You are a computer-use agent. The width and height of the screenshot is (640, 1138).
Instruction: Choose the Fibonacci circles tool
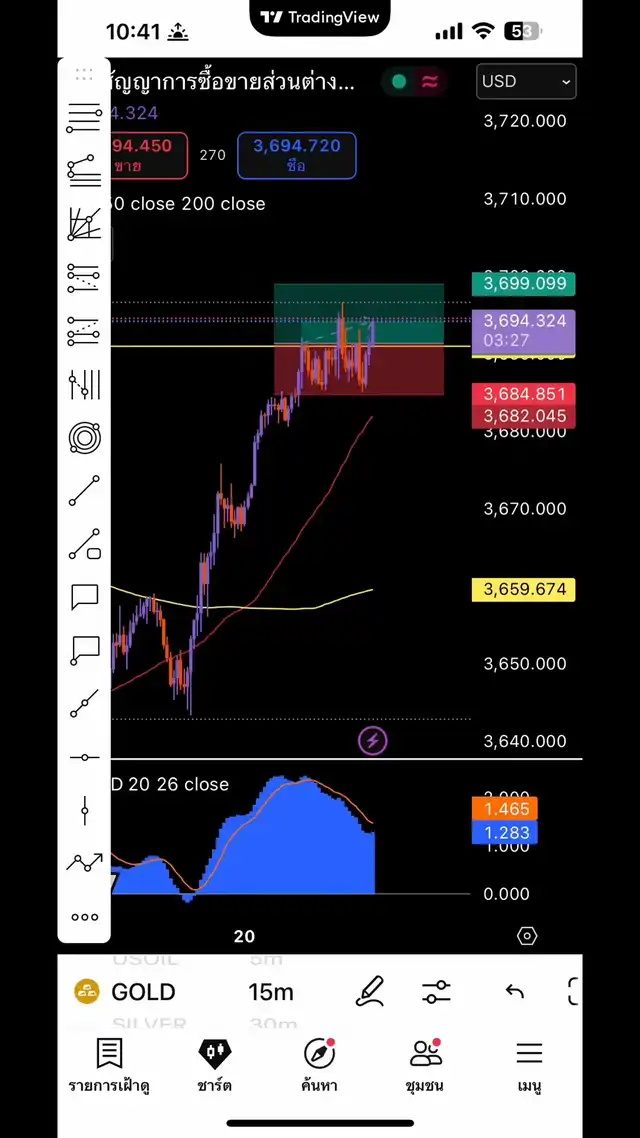[84, 437]
